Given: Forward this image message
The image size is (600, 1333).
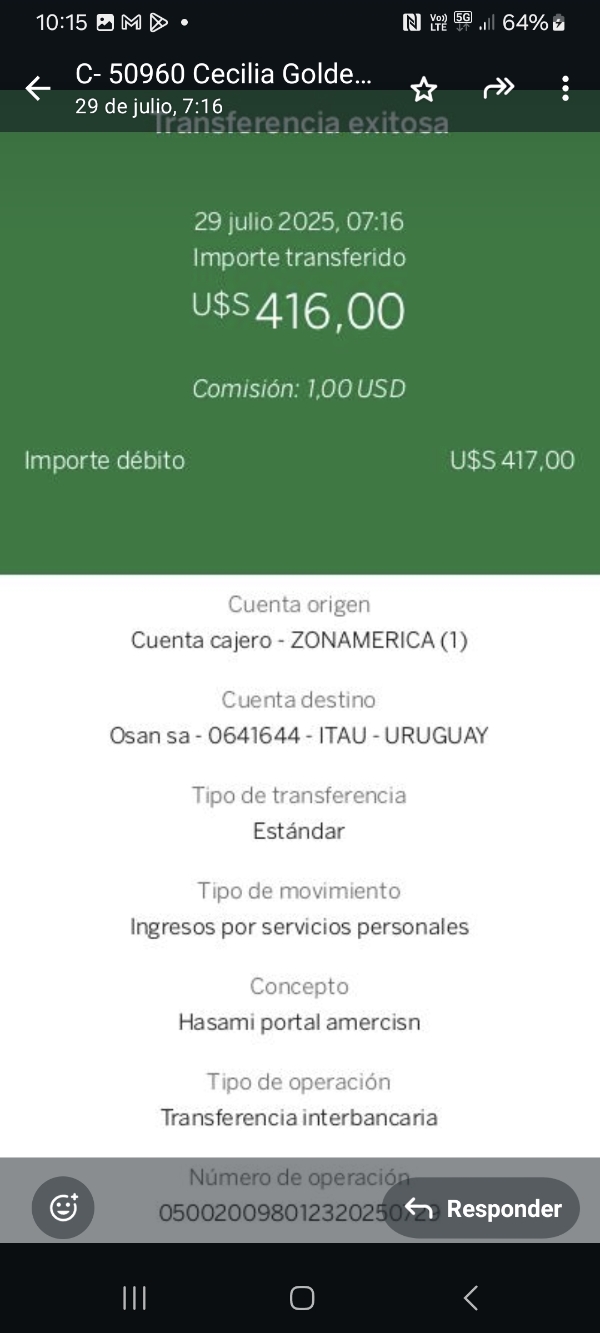Looking at the screenshot, I should [x=498, y=89].
